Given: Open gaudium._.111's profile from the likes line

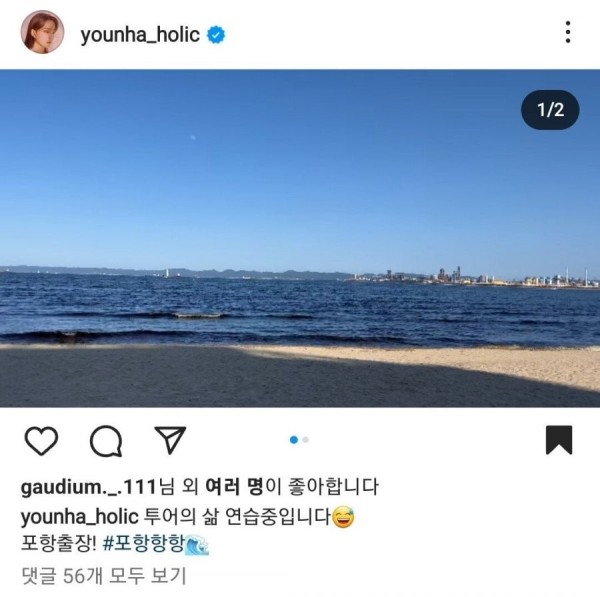Looking at the screenshot, I should [85, 488].
